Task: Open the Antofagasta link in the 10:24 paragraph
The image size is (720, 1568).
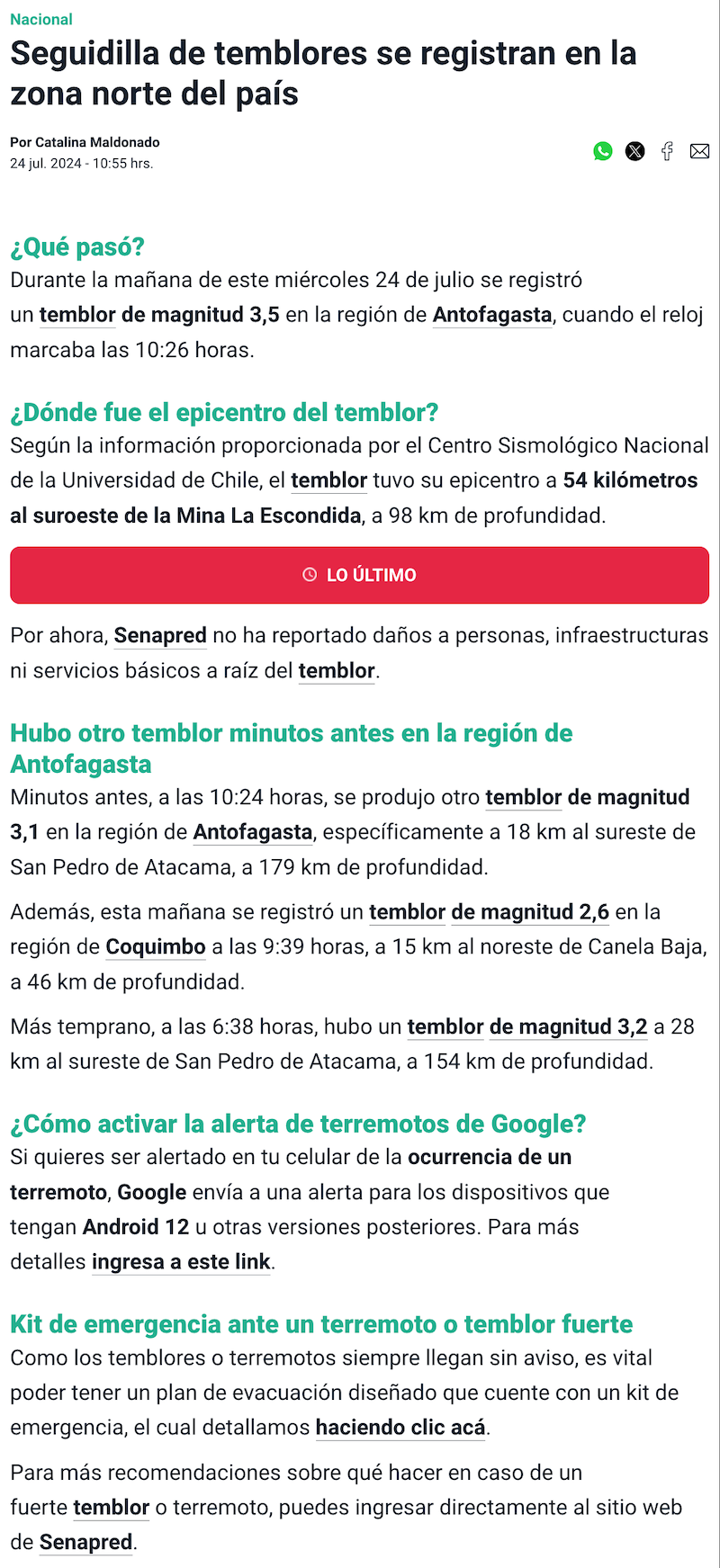Action: click(253, 832)
